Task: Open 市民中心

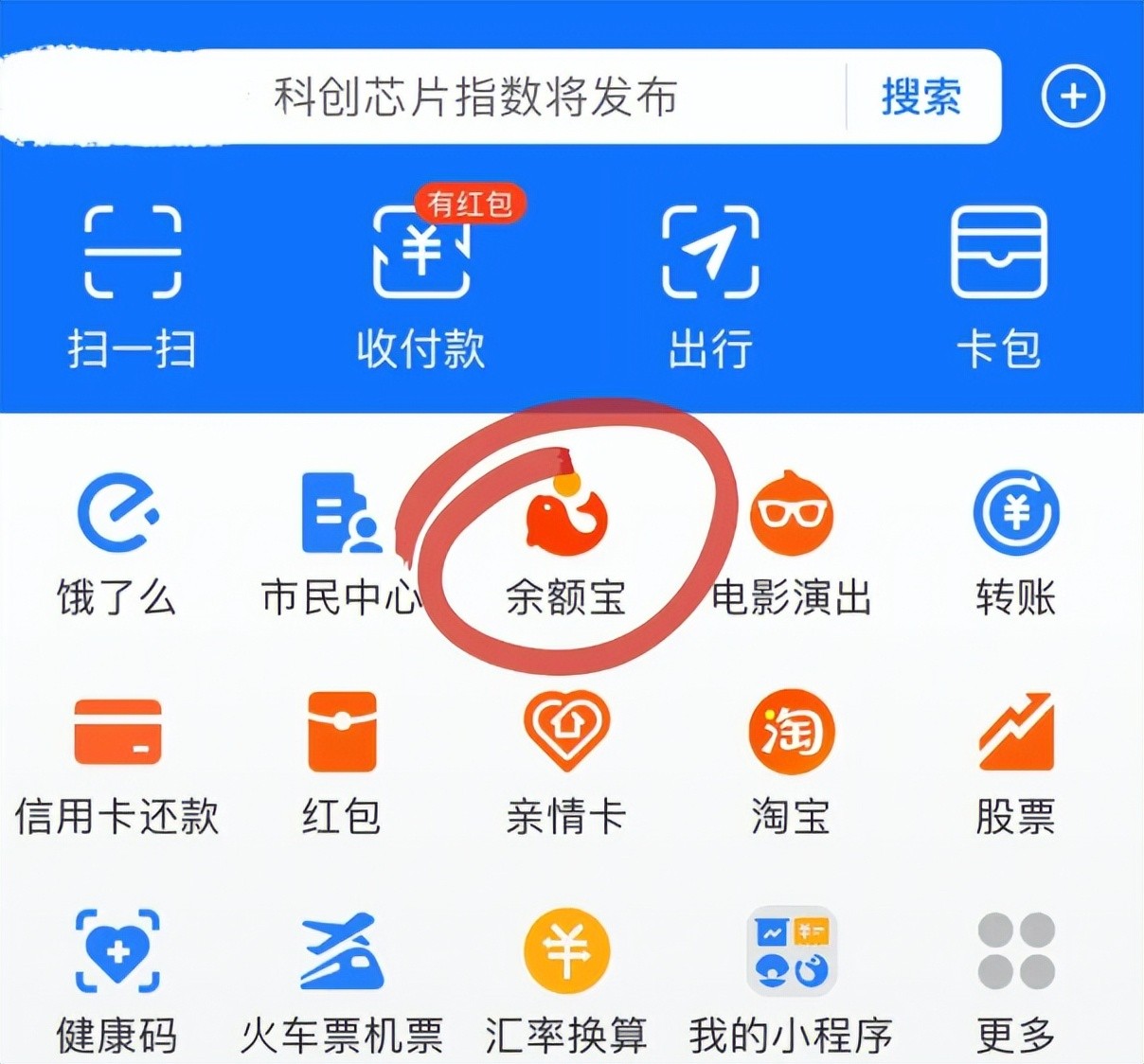Action: (x=341, y=544)
